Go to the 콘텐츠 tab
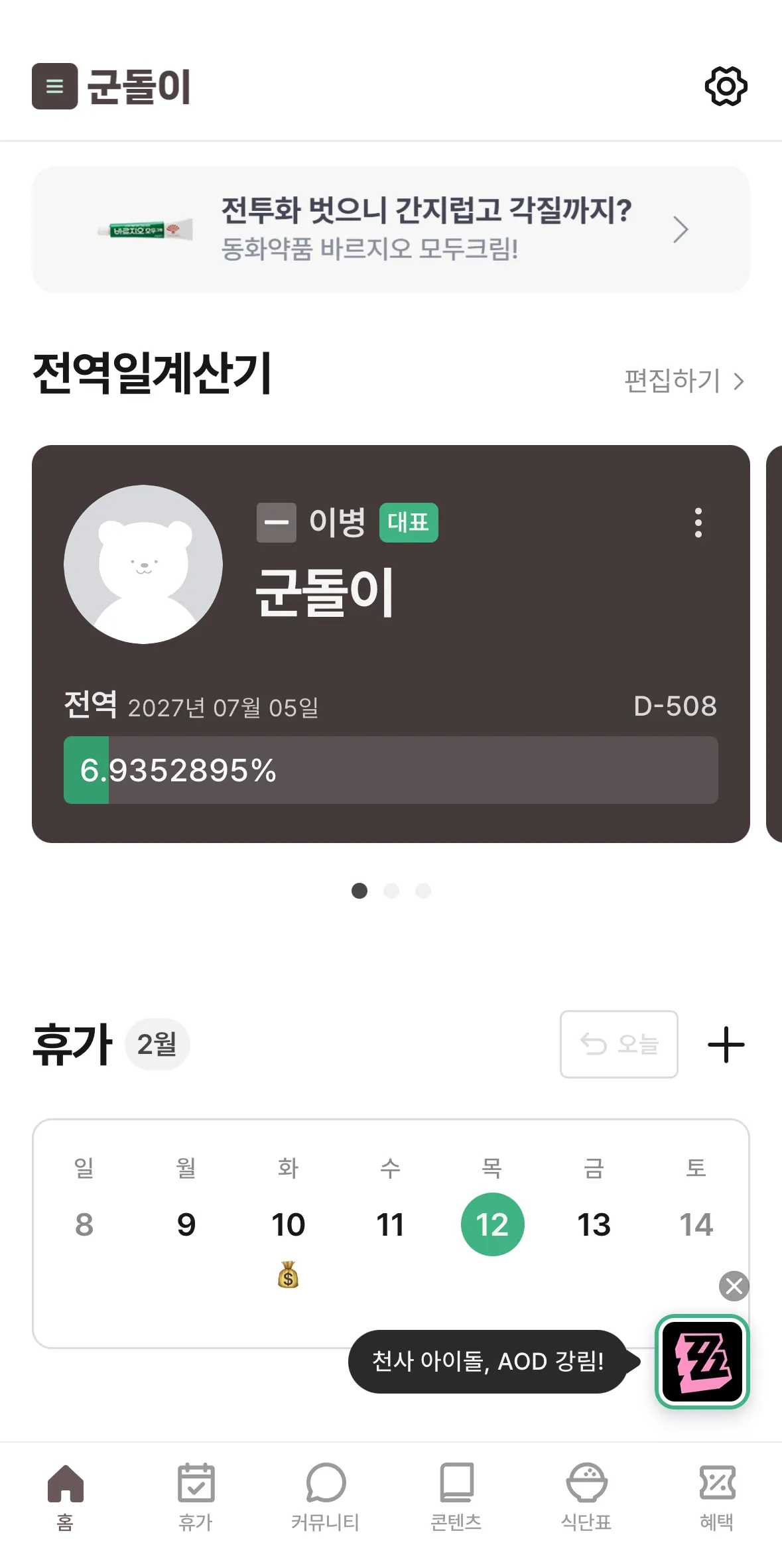The image size is (782, 1568). click(x=456, y=1497)
